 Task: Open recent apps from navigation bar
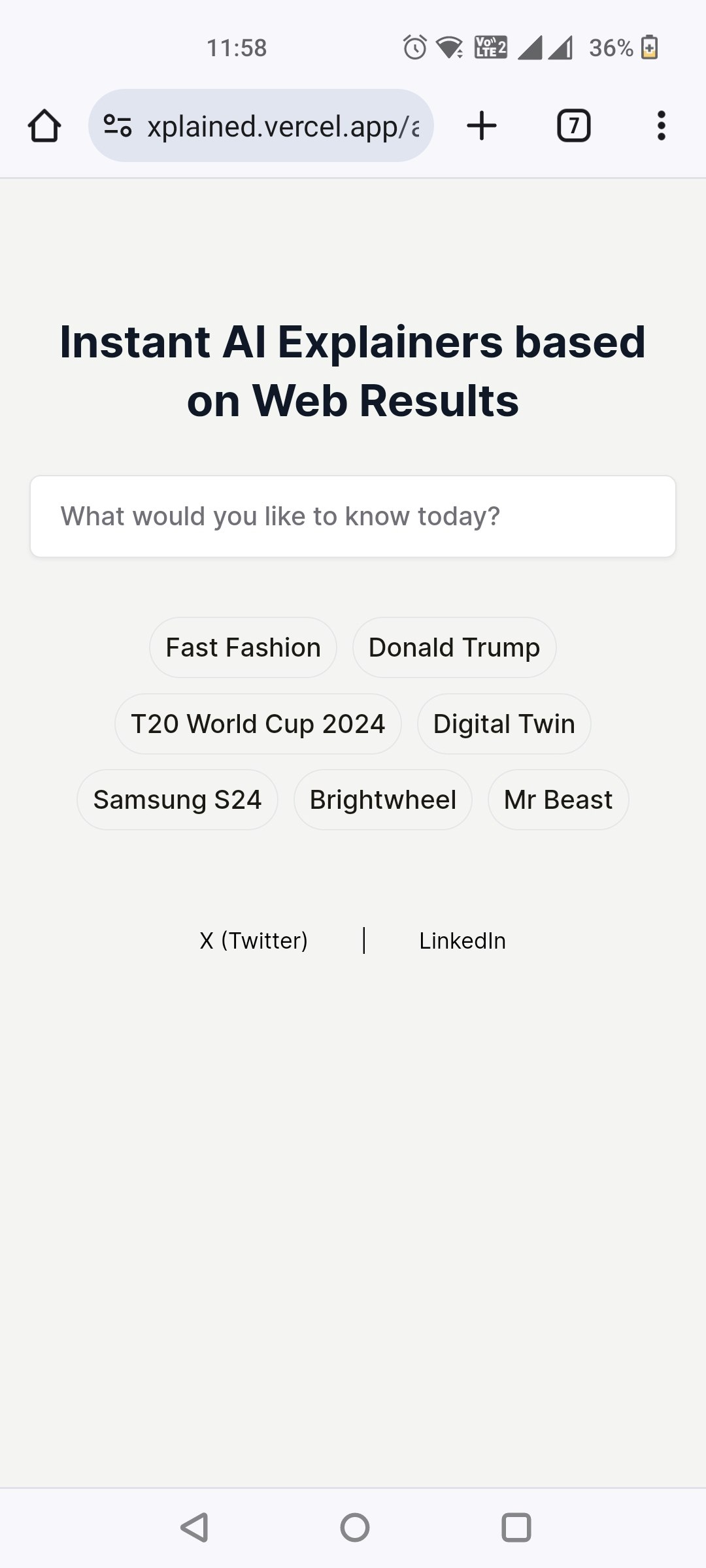516,1527
